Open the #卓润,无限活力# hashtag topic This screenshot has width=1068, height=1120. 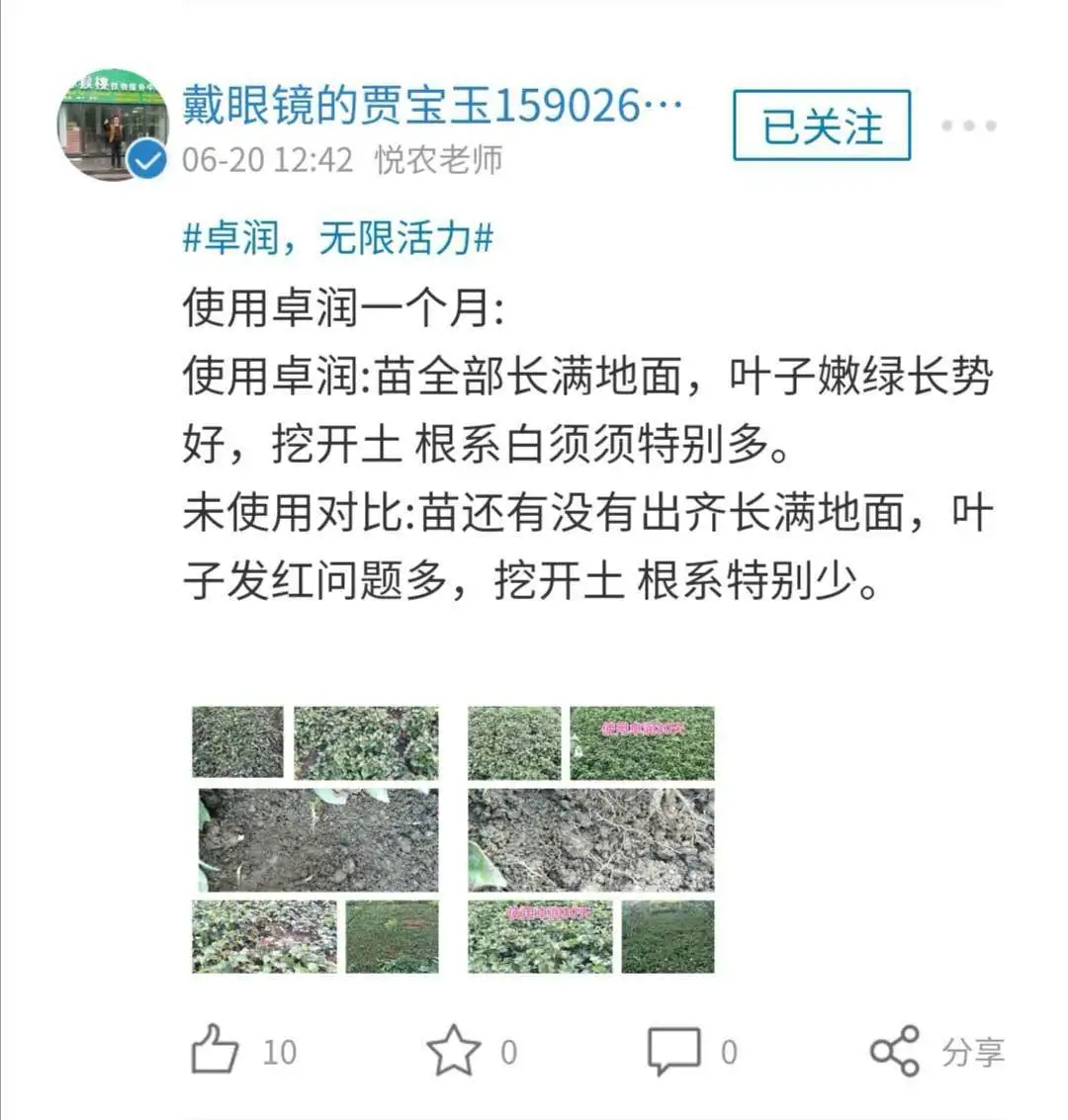(x=337, y=238)
